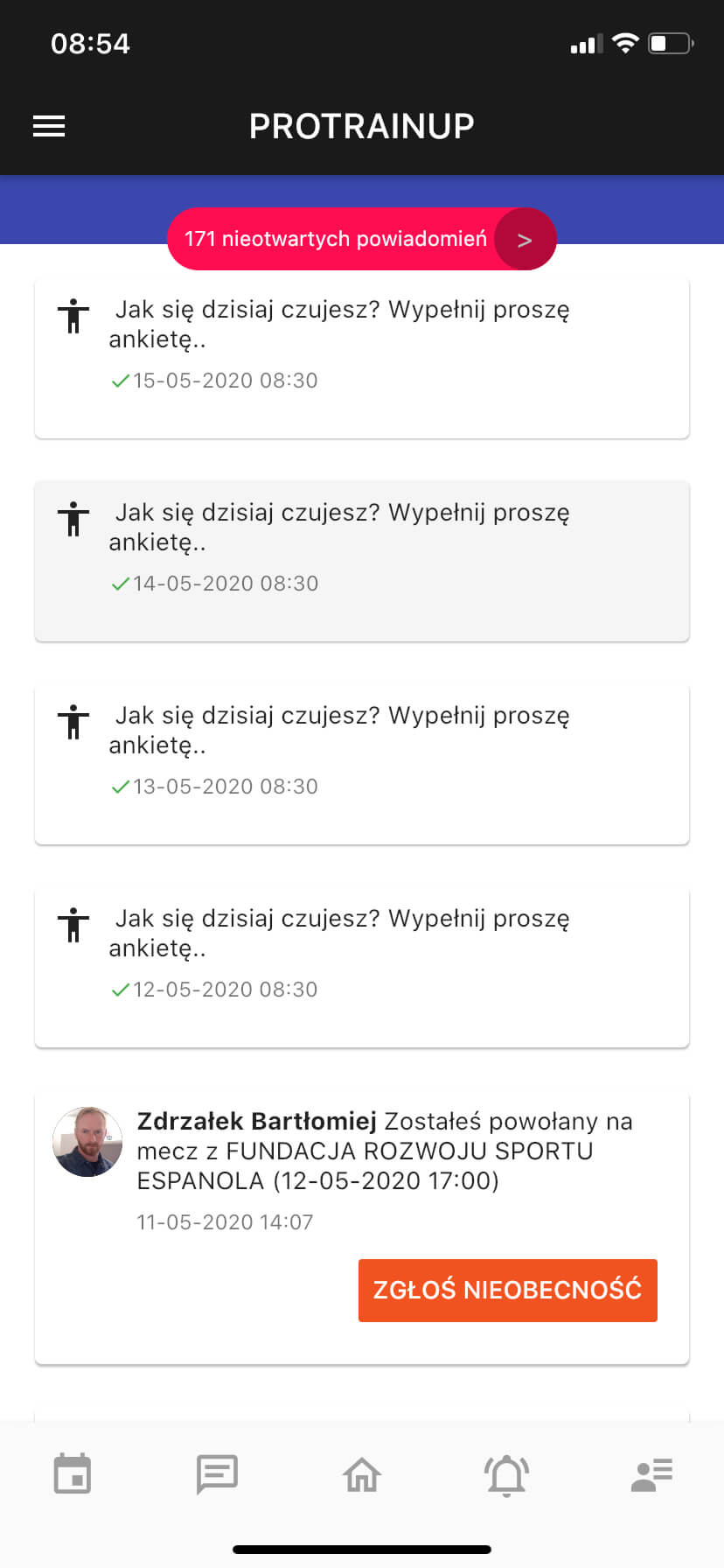Open Zdrzałek Bartłomiej match call-up notification

click(x=385, y=1151)
